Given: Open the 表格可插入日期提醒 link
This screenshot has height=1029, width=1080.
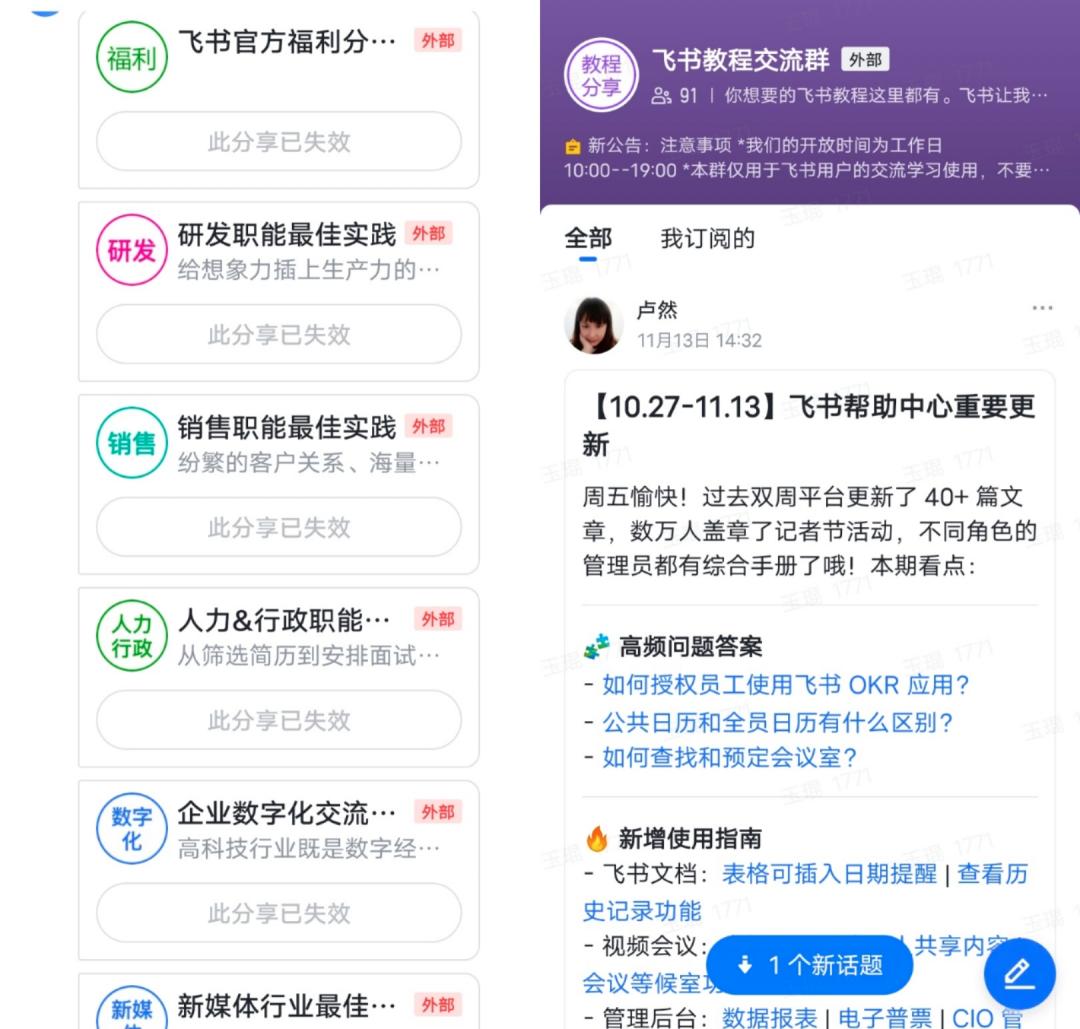Looking at the screenshot, I should (x=829, y=874).
